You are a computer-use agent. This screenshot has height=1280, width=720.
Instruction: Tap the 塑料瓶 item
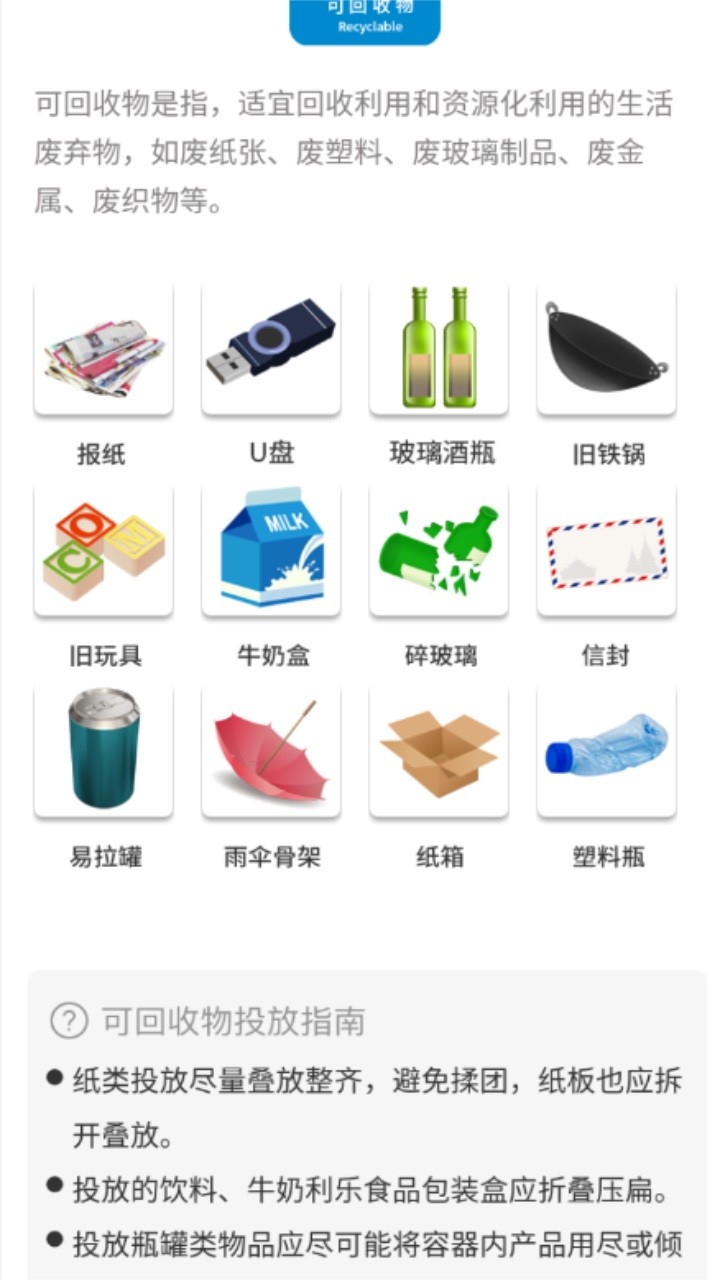coord(606,751)
